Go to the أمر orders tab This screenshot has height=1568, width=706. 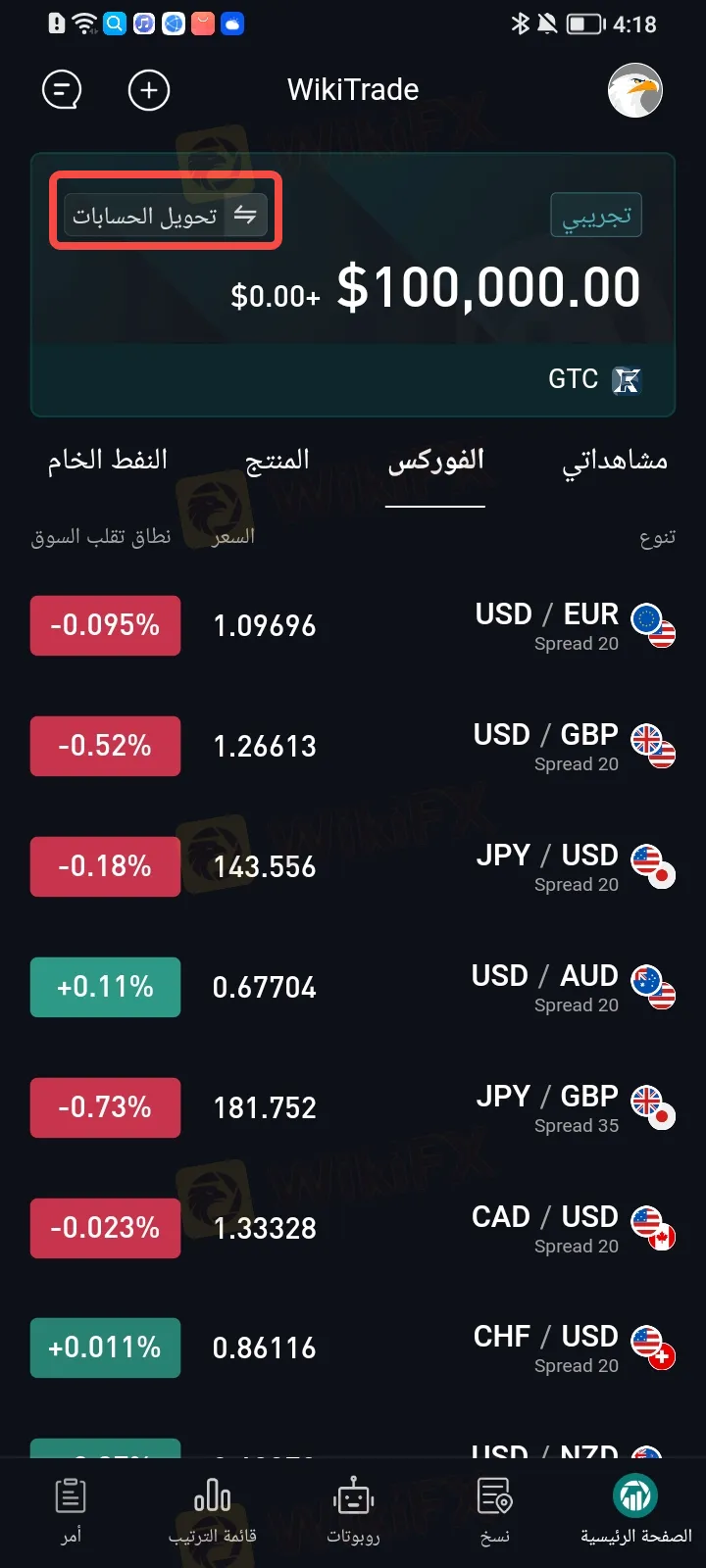click(x=71, y=1511)
